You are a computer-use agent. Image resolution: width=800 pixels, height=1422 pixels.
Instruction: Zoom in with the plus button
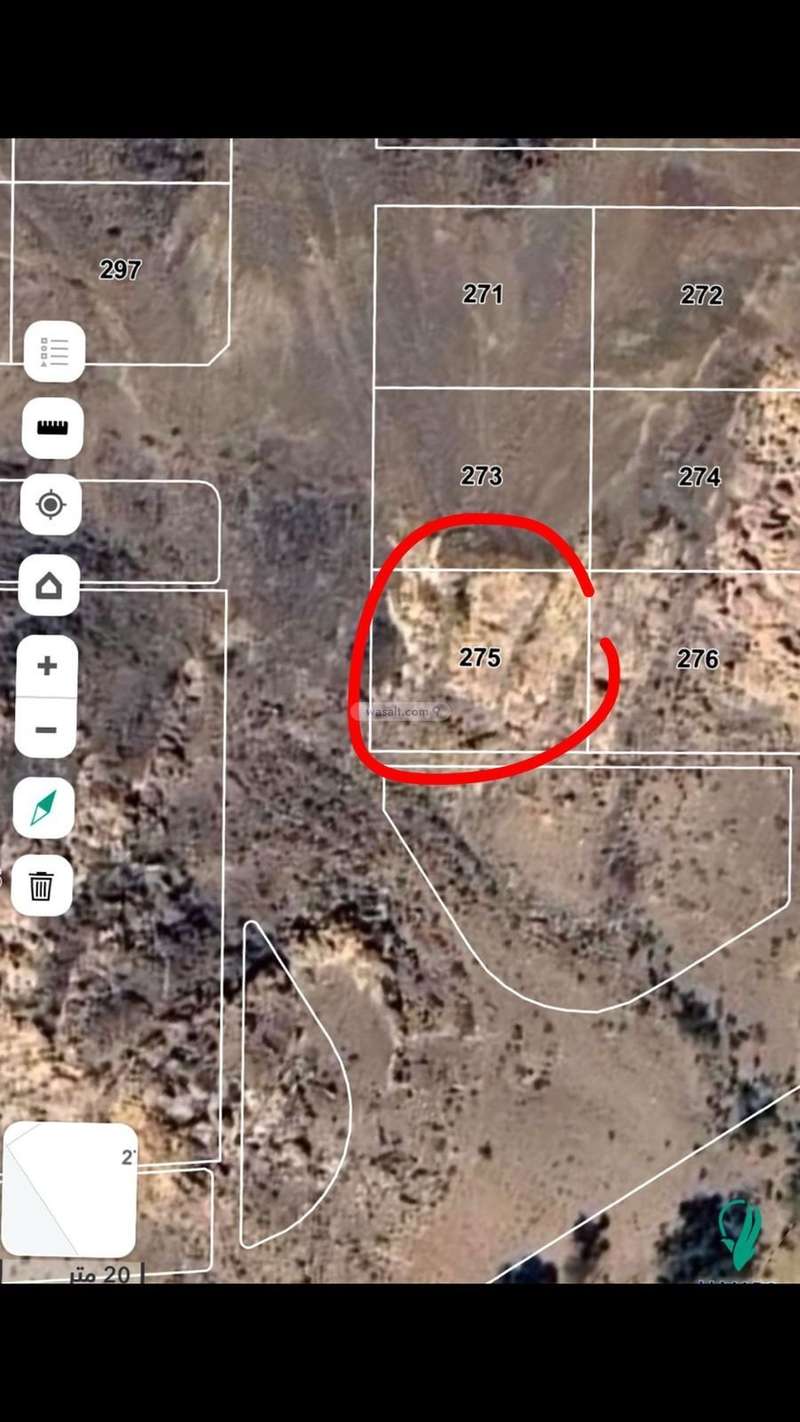[47, 666]
